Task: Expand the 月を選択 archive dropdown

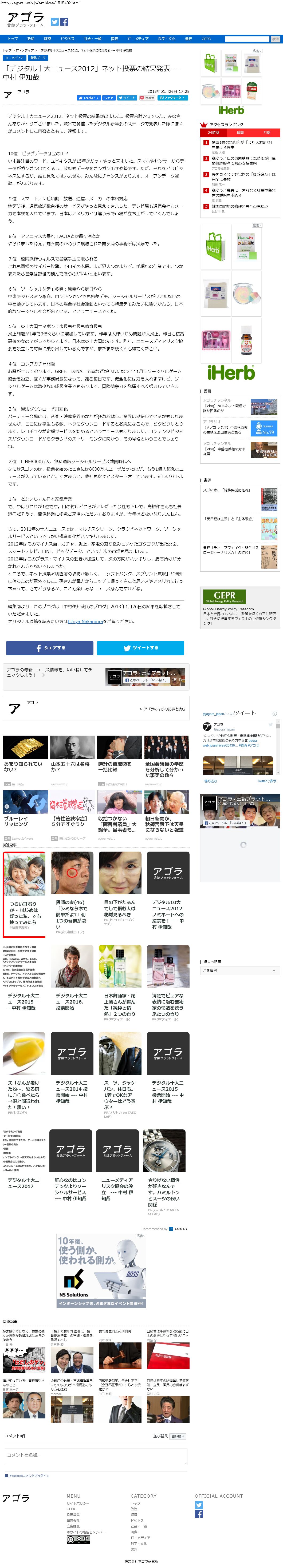Action: point(240,971)
